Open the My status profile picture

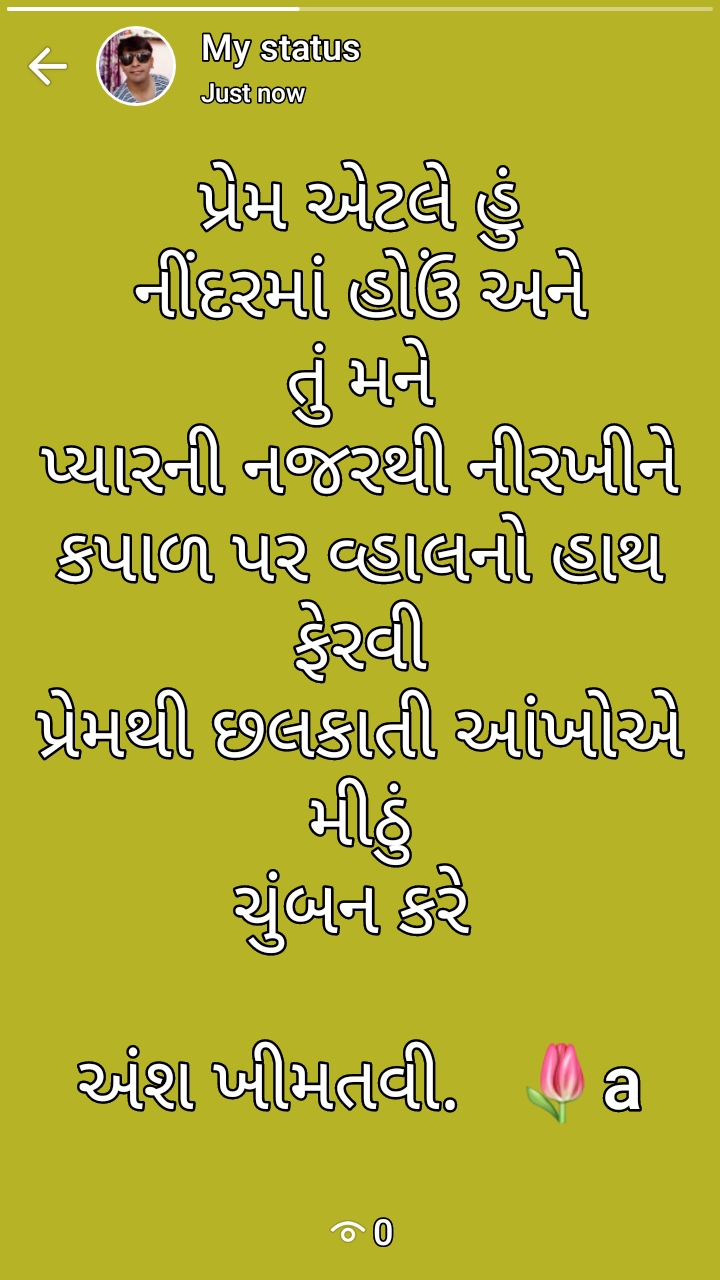pos(136,67)
